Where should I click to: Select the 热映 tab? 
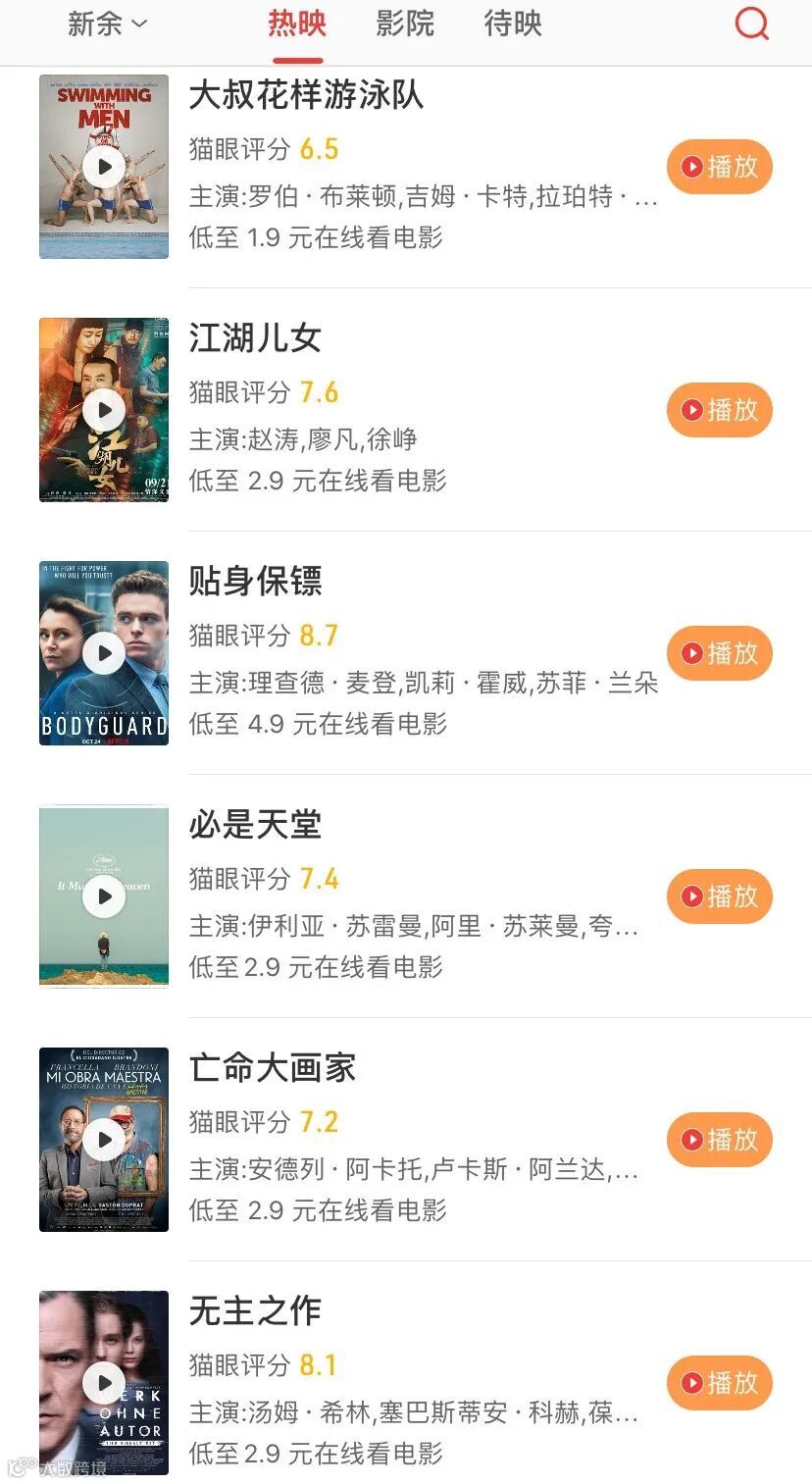pos(297,24)
